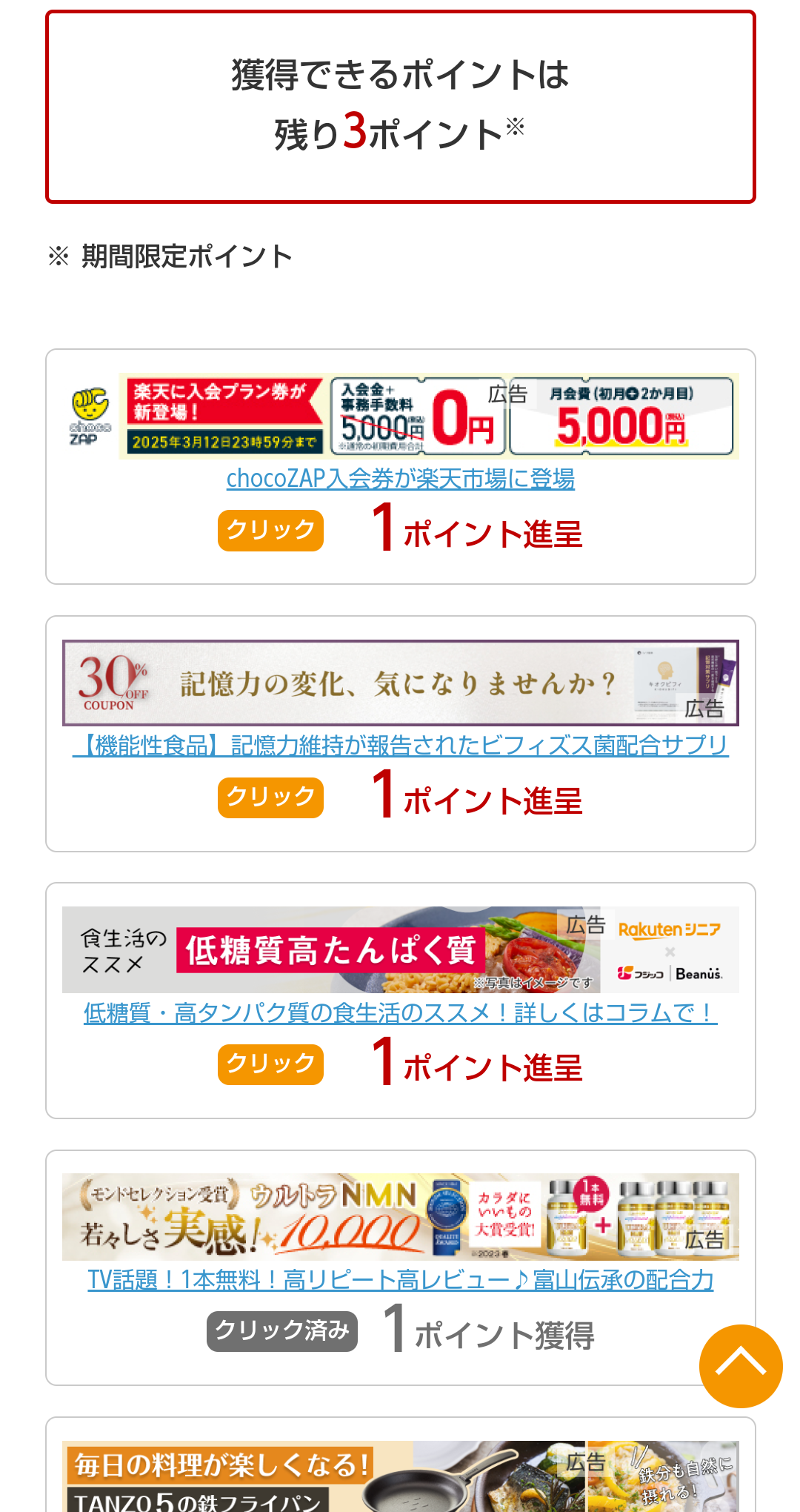Open the ウルトラNMN banner ad
Image resolution: width=800 pixels, height=1512 pixels.
click(x=400, y=1216)
